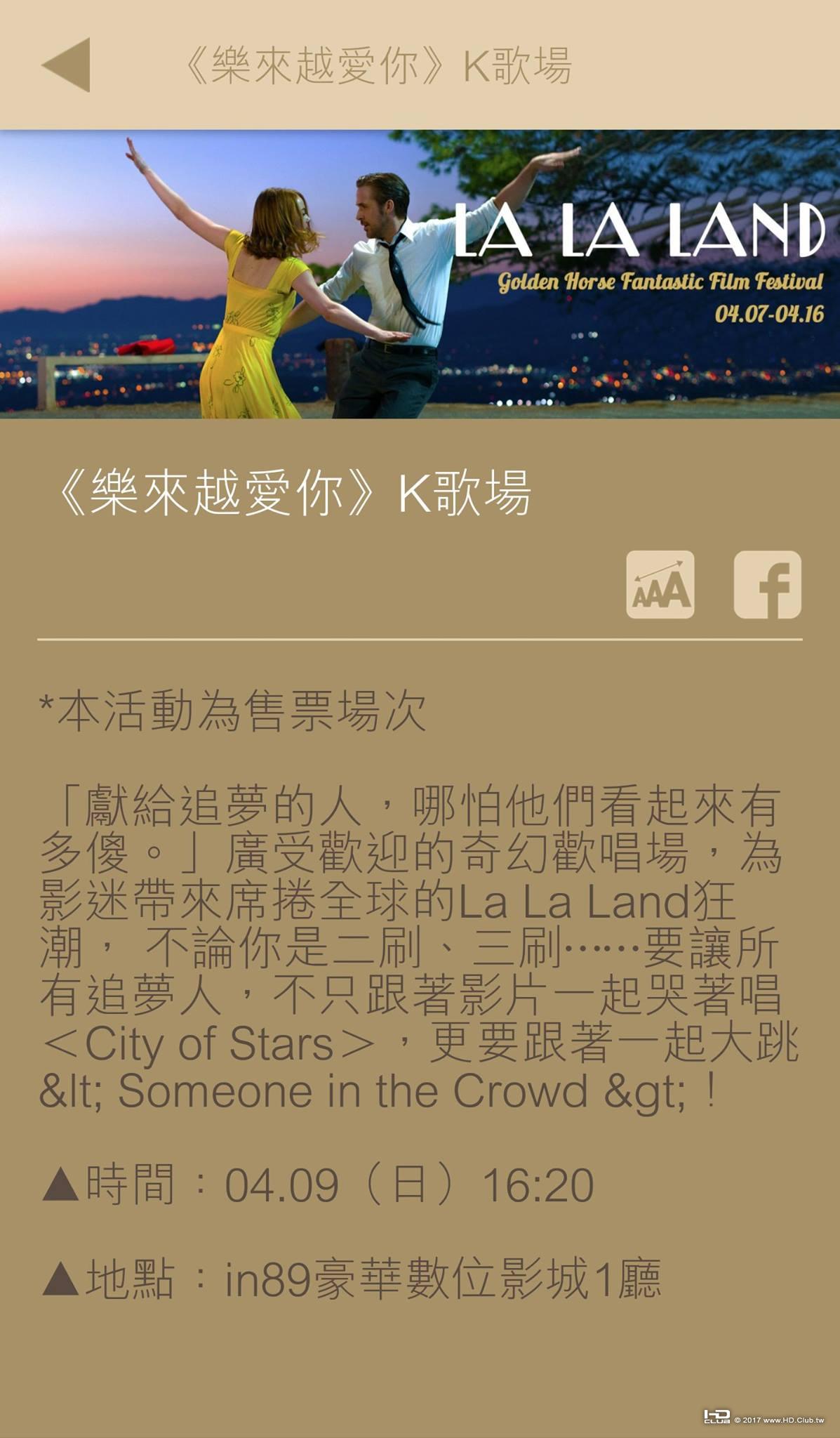Change text size with the AAA icon
Screen dimensions: 840x1438
(x=660, y=584)
